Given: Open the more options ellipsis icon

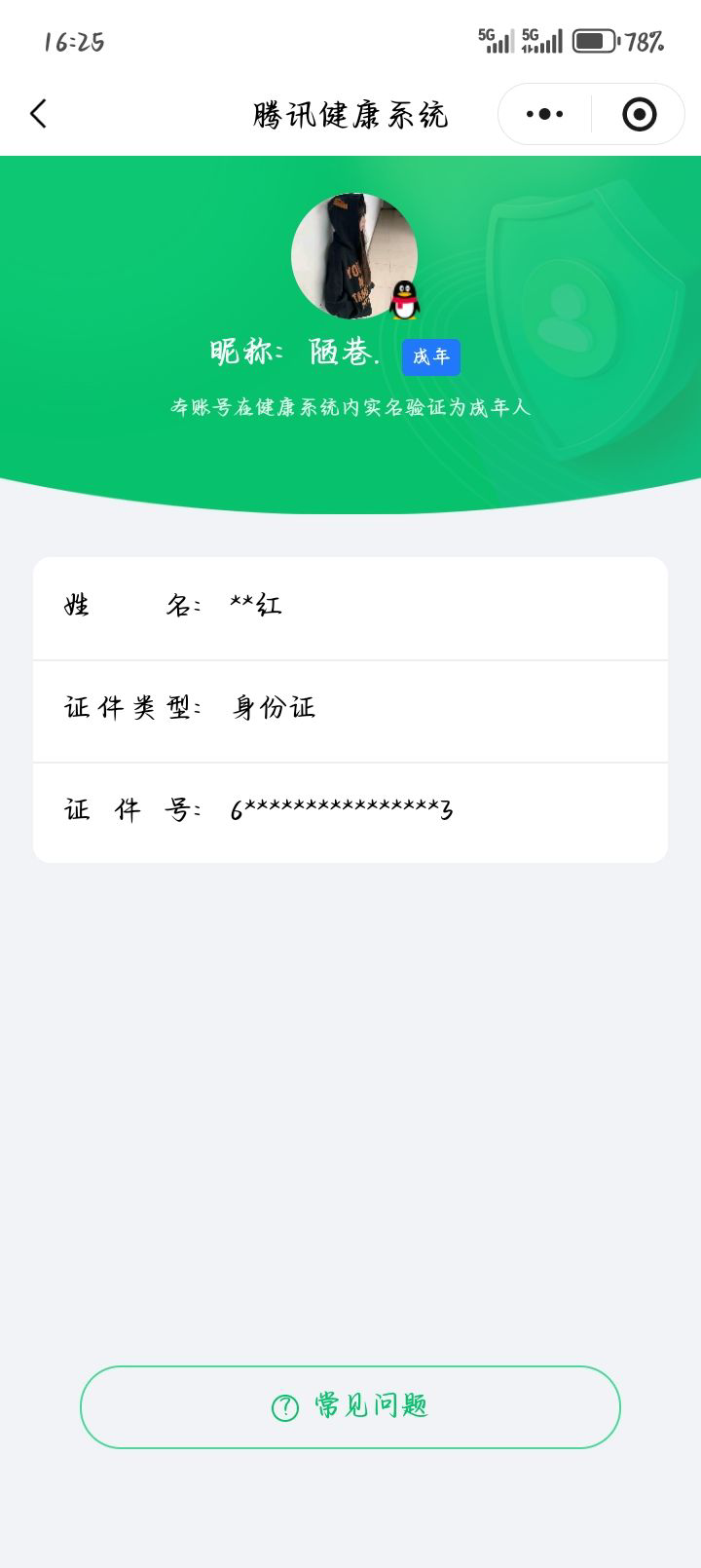Looking at the screenshot, I should click(541, 113).
